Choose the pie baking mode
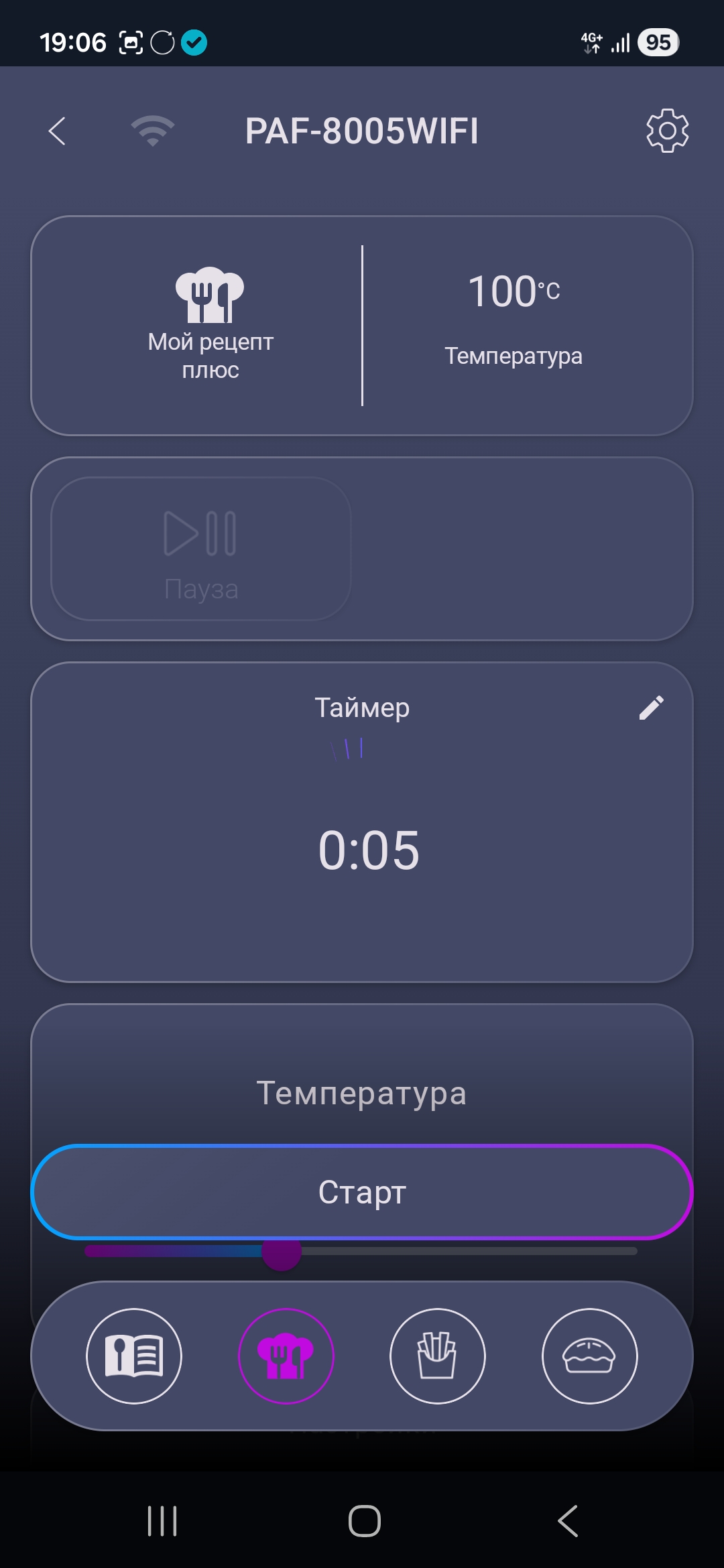Screen dimensions: 724x1568 tap(589, 1356)
